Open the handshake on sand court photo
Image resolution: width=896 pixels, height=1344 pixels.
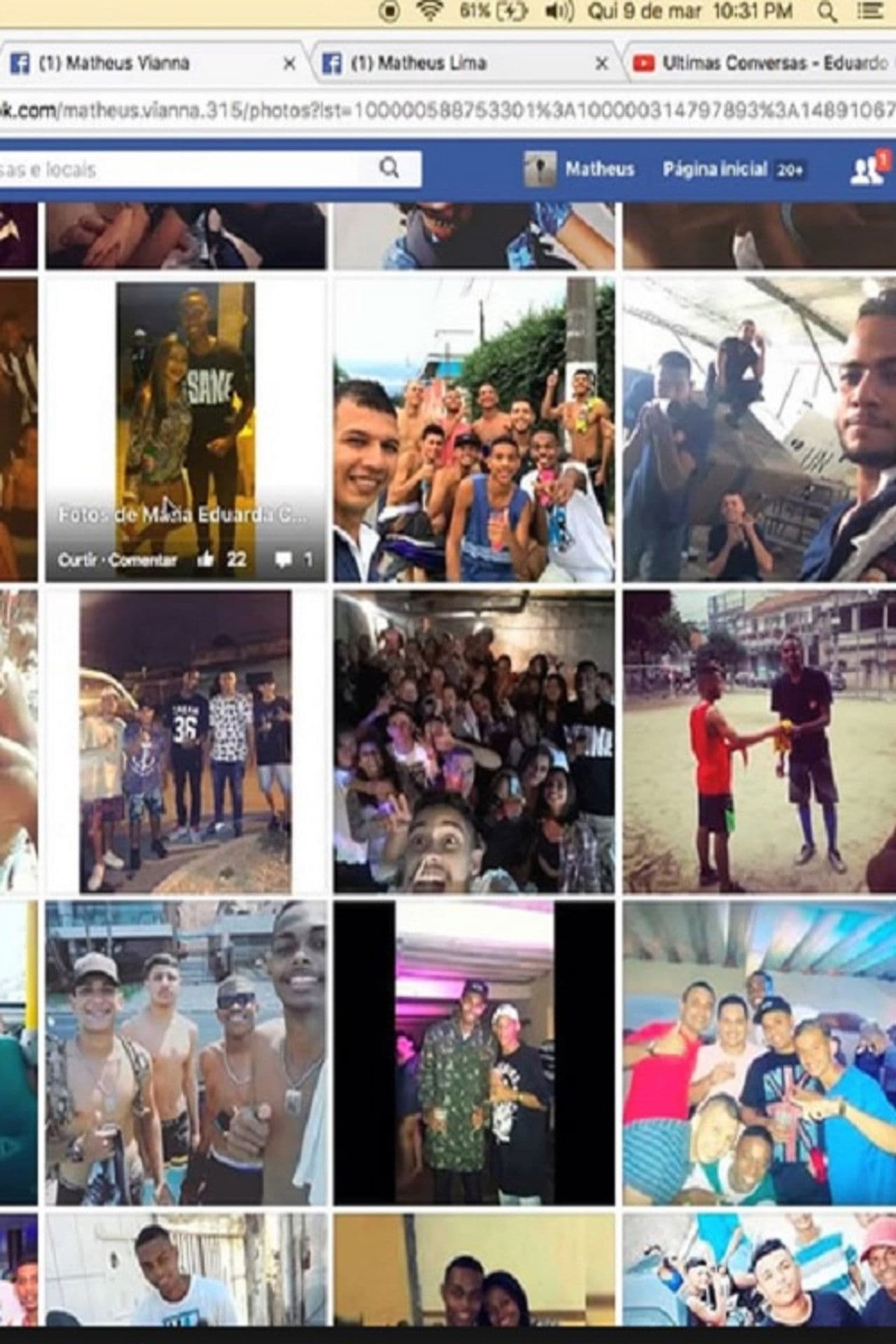tap(759, 742)
